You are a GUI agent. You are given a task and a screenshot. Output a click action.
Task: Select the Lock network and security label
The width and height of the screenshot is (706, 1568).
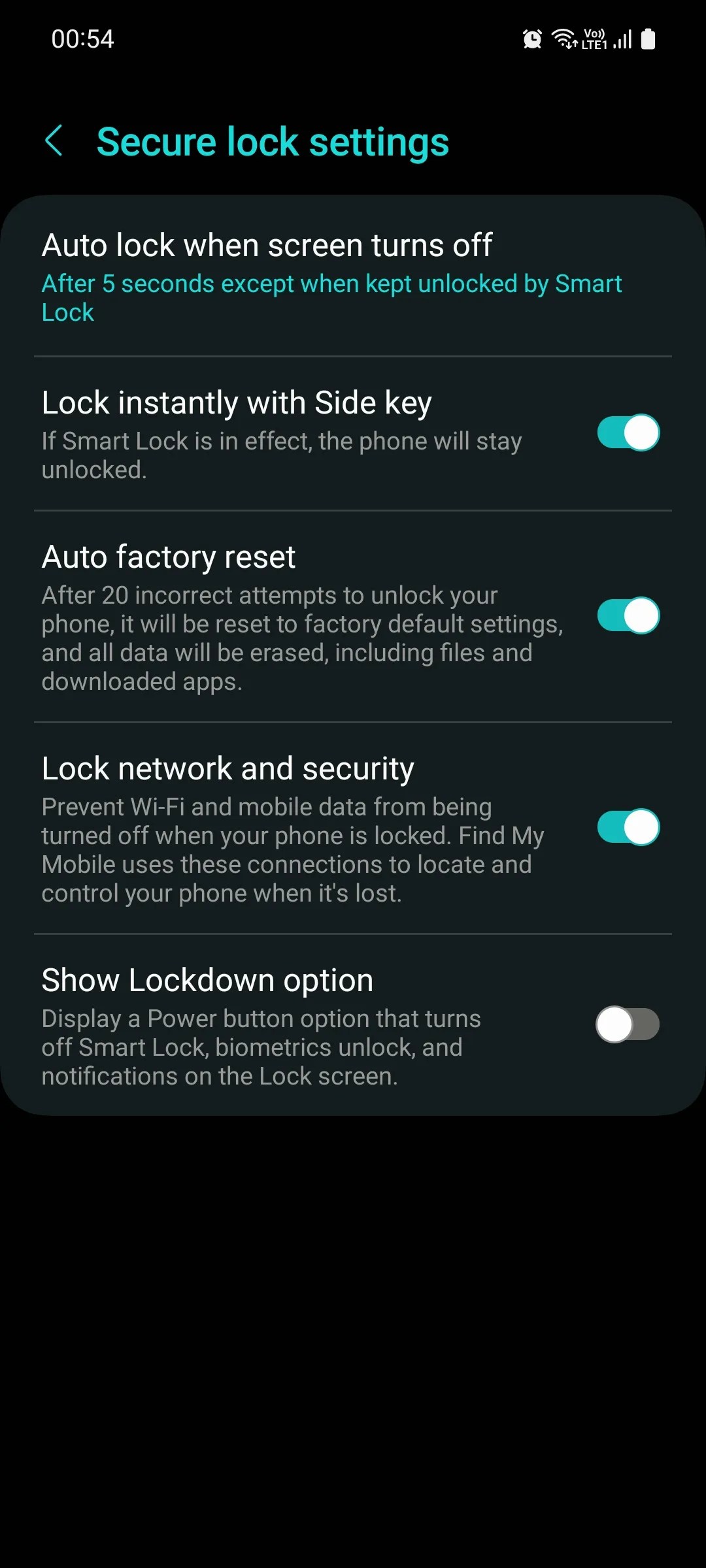[227, 768]
